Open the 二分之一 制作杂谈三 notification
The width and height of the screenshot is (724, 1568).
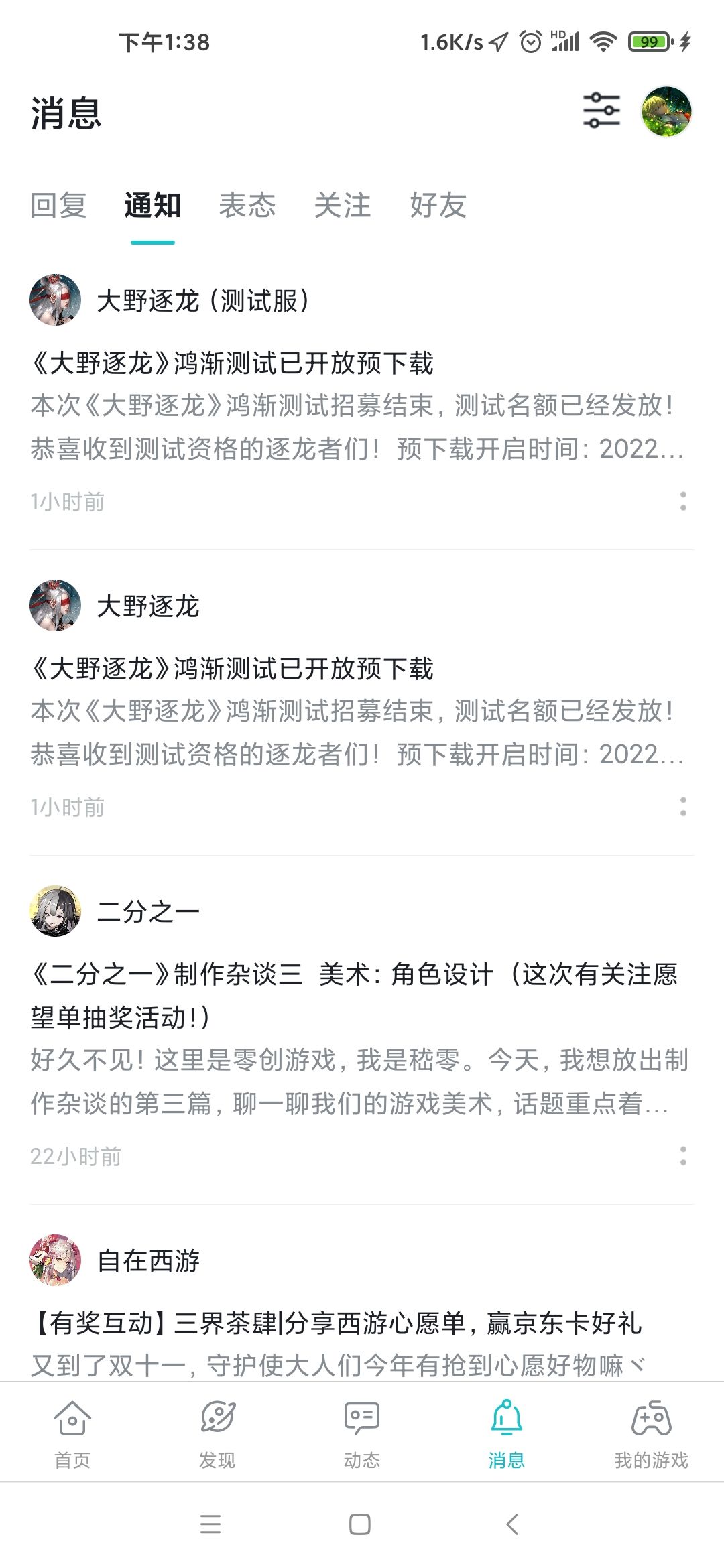pyautogui.click(x=362, y=1031)
